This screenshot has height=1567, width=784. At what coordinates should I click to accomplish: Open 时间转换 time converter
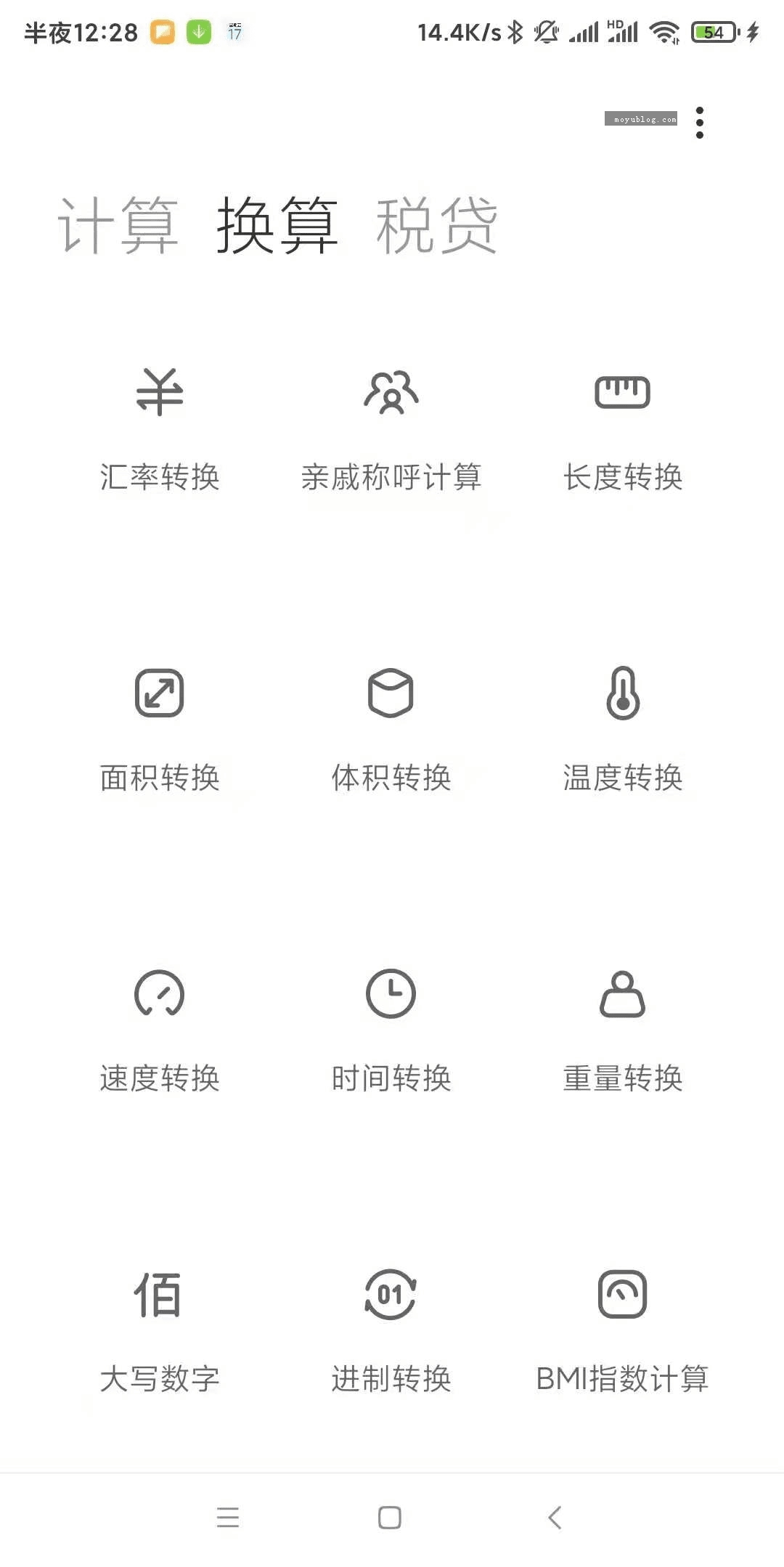pos(391,1031)
